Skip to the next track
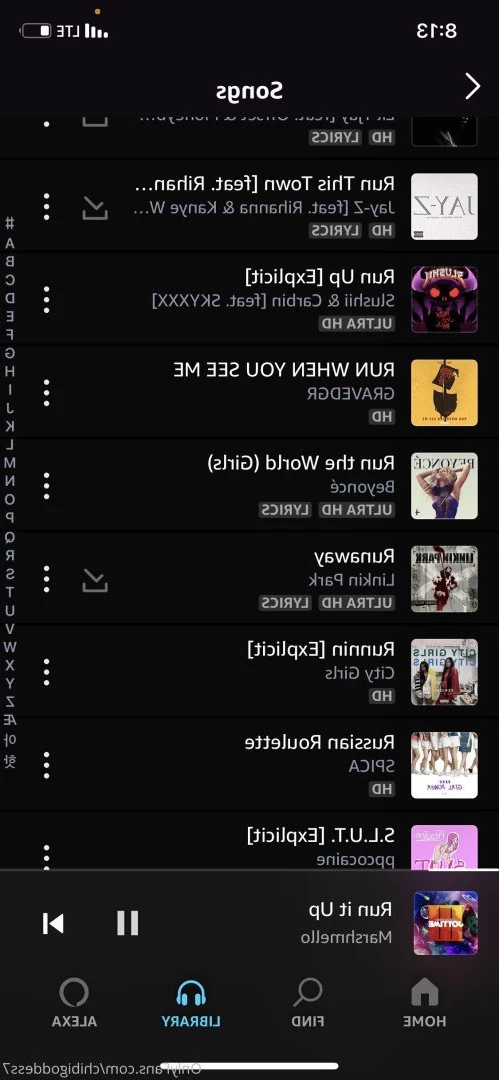This screenshot has height=1080, width=499. (x=53, y=923)
